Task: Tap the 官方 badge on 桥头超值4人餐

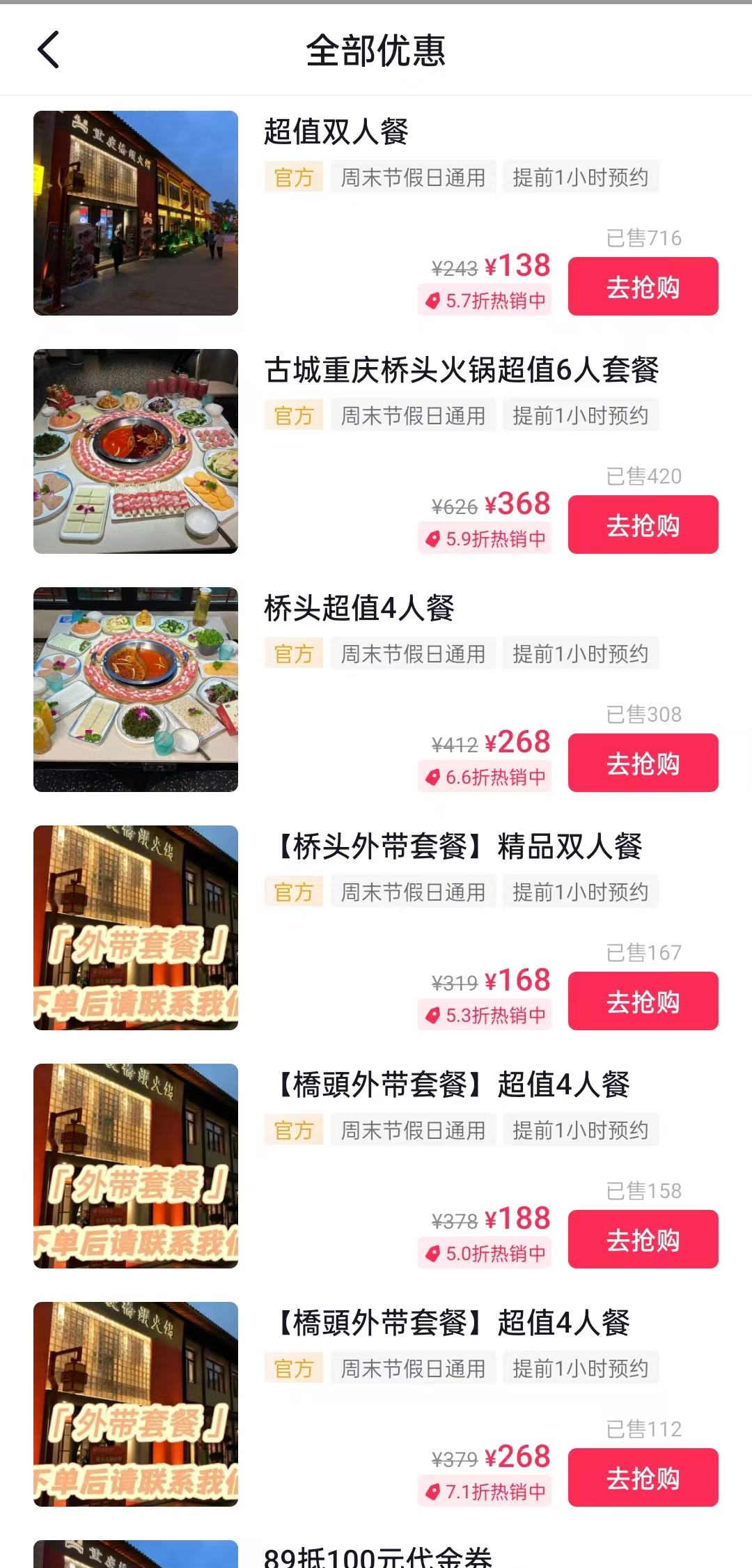Action: point(293,653)
